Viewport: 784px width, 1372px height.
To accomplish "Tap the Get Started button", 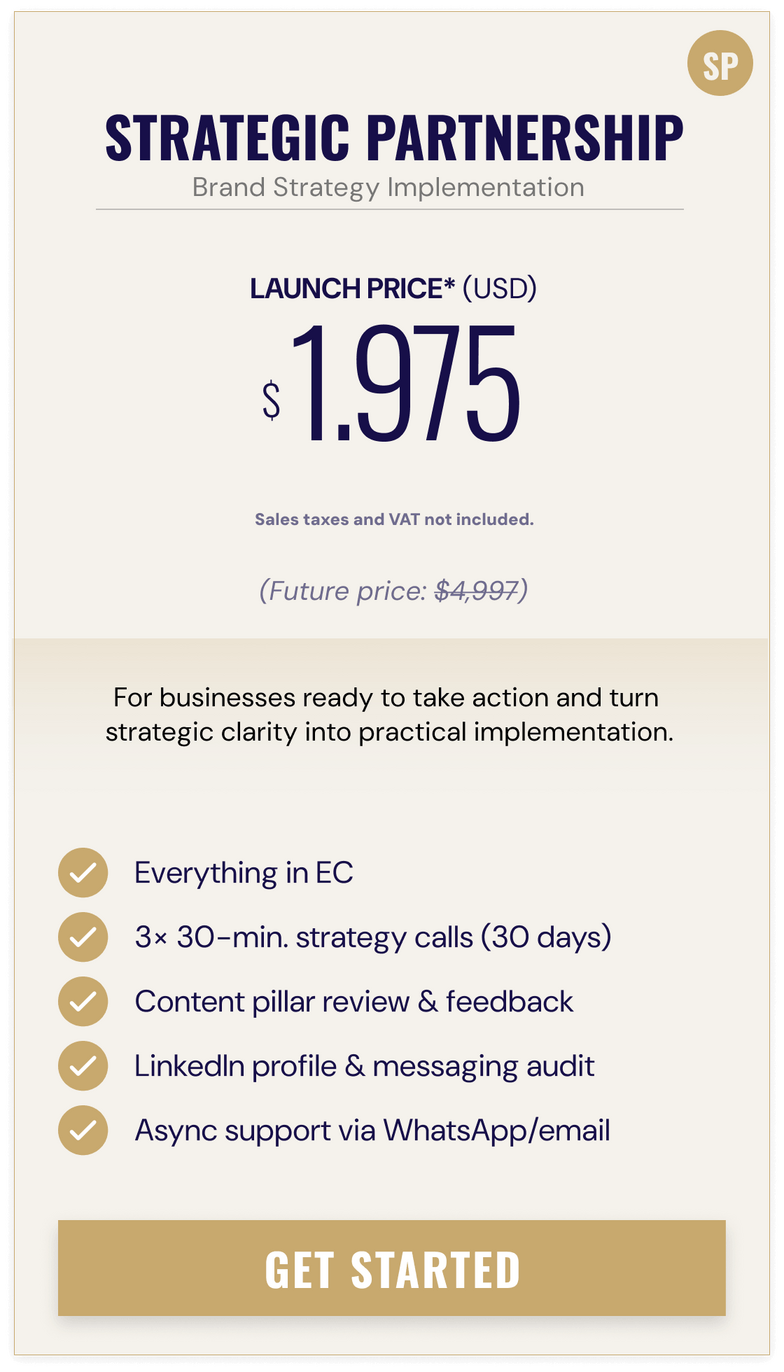I will (391, 1268).
